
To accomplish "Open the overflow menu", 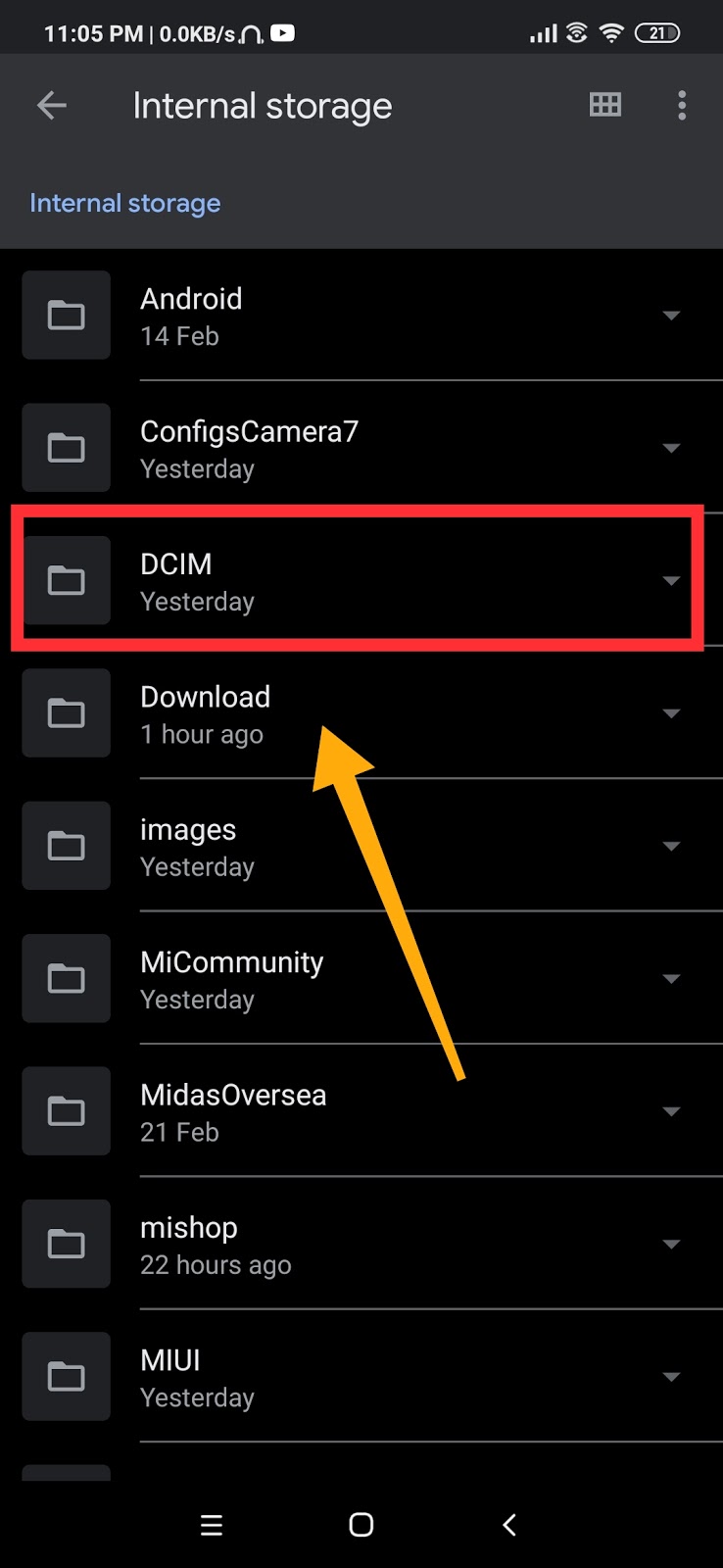I will pos(682,106).
